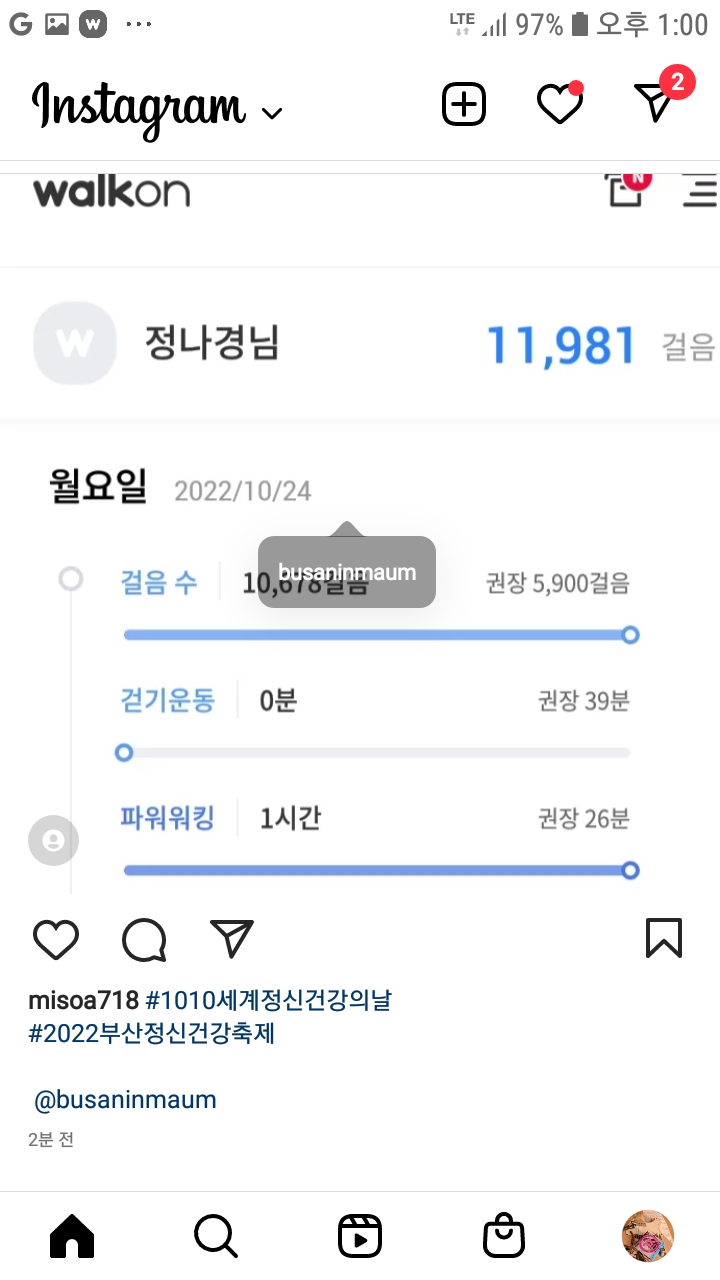
Task: Open the activity heart notifications
Action: tap(559, 104)
